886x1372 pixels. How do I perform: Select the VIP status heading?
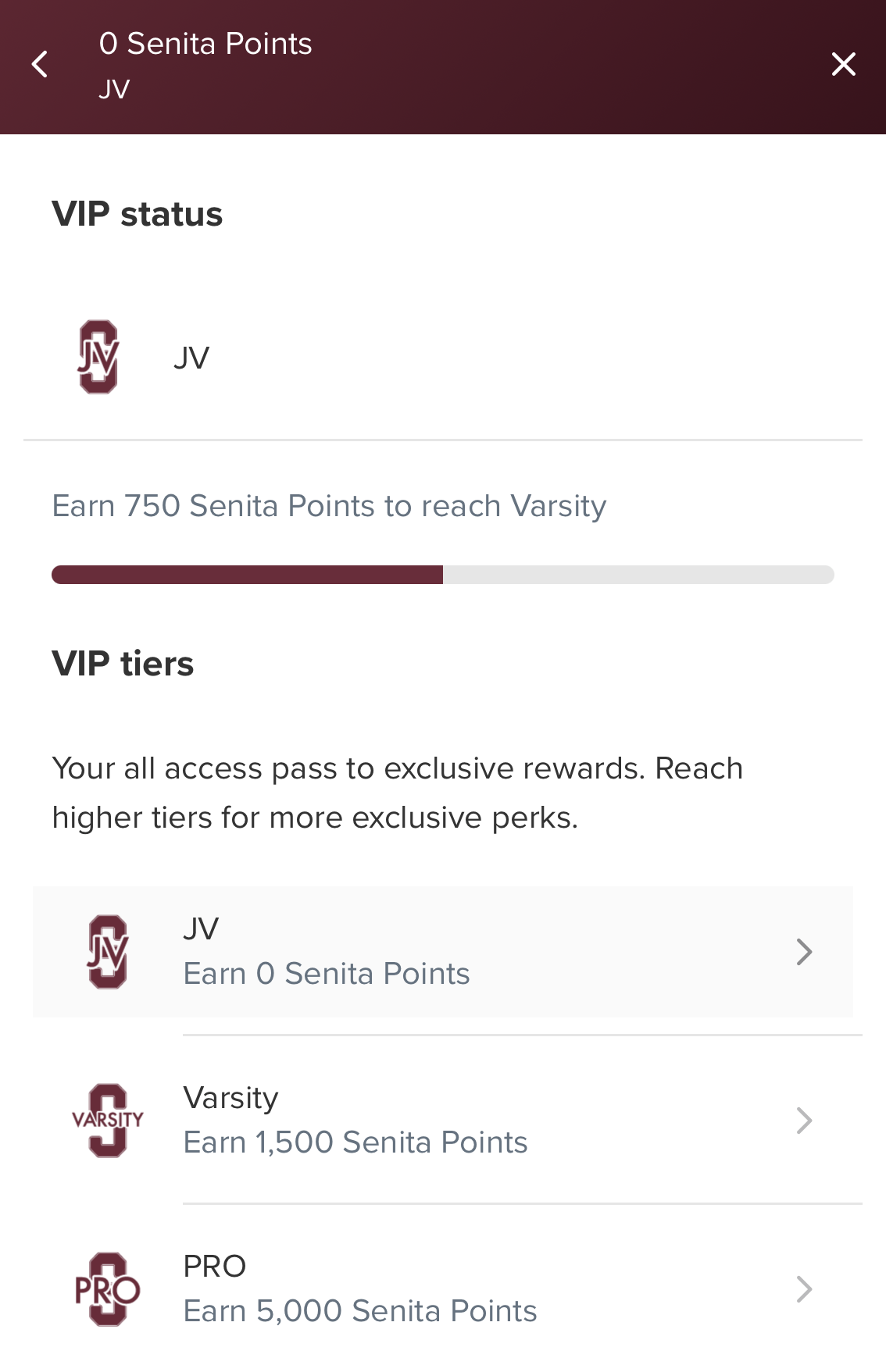point(137,212)
